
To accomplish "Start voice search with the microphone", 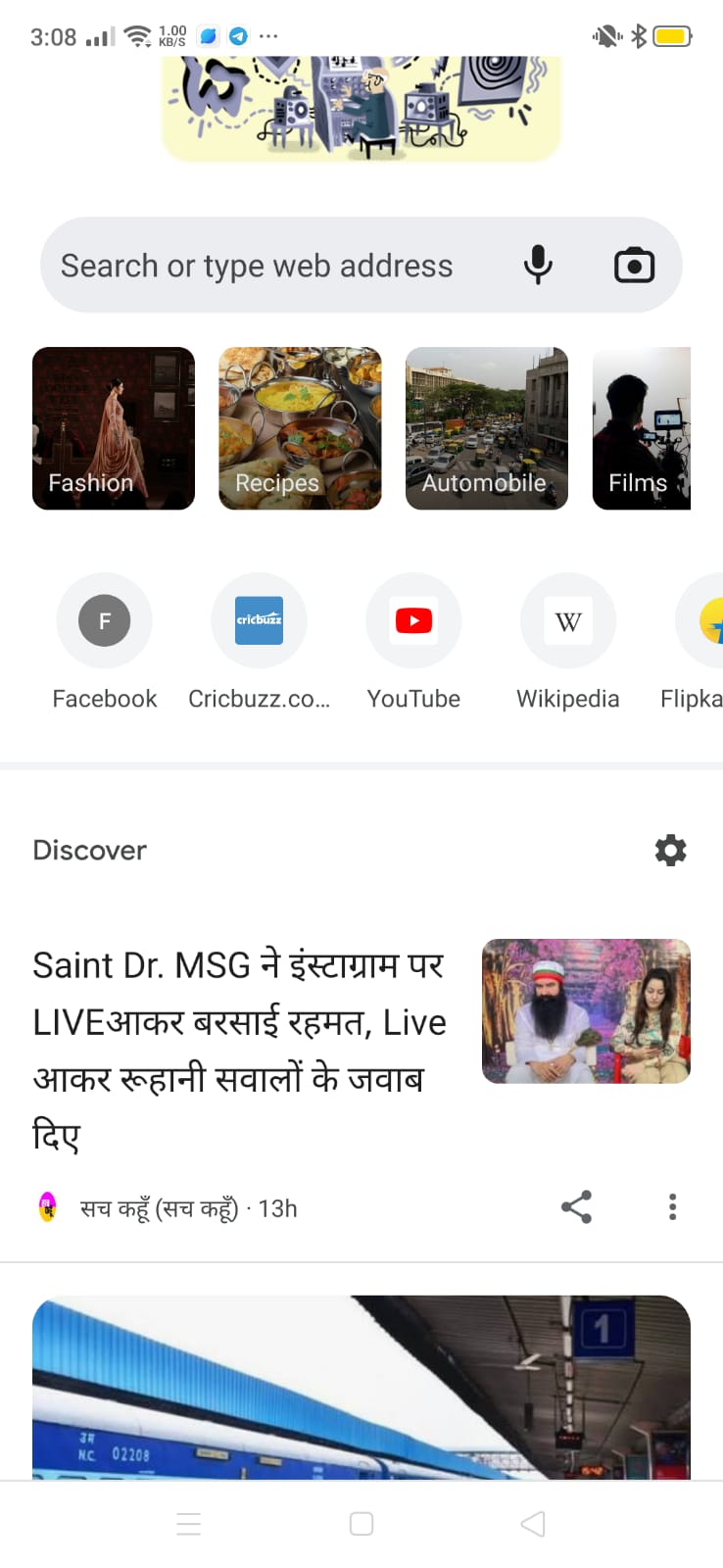I will (538, 266).
